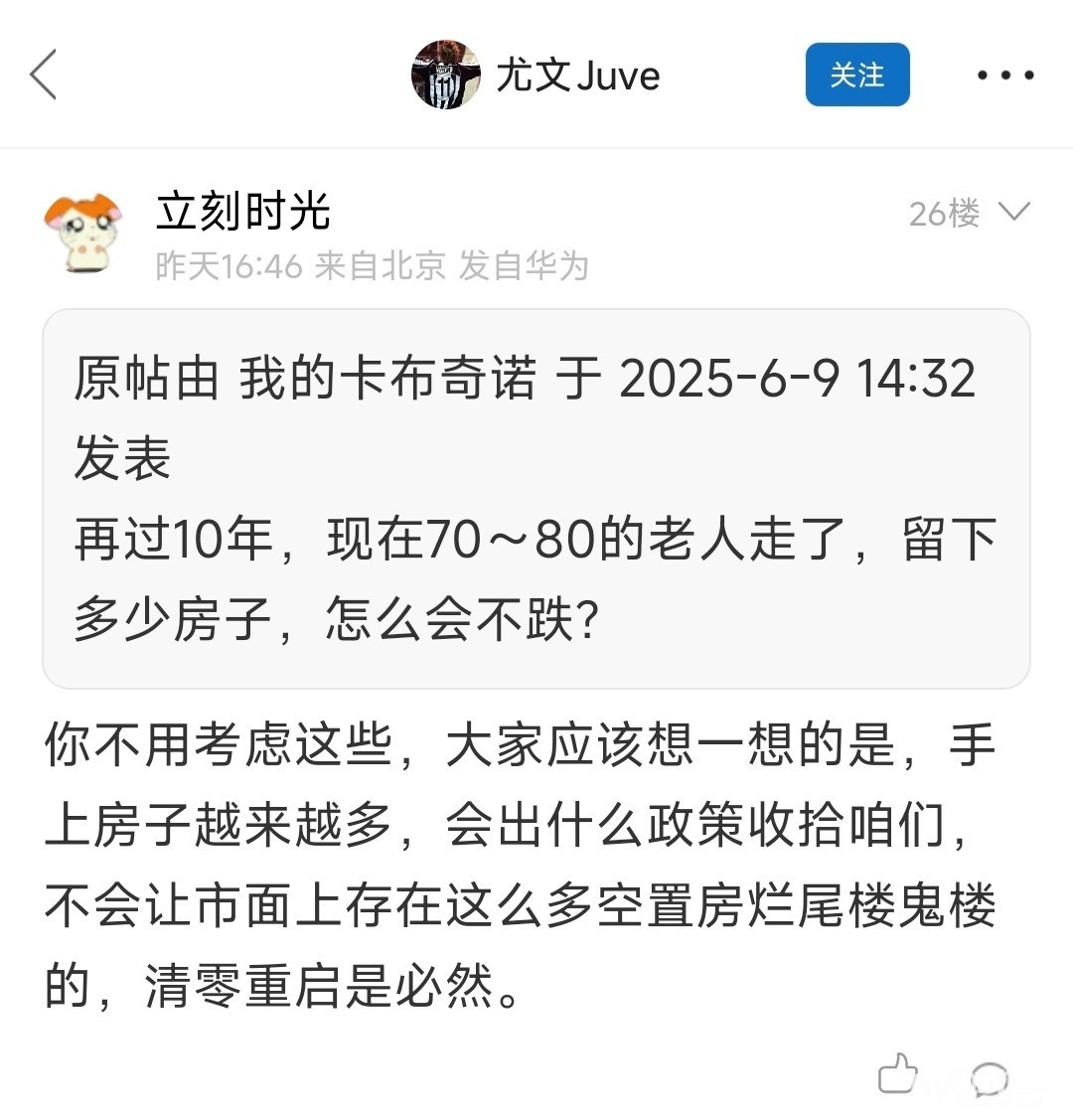This screenshot has width=1073, height=1120.
Task: Follow 尤文Juve with the 关注 button
Action: tap(856, 75)
